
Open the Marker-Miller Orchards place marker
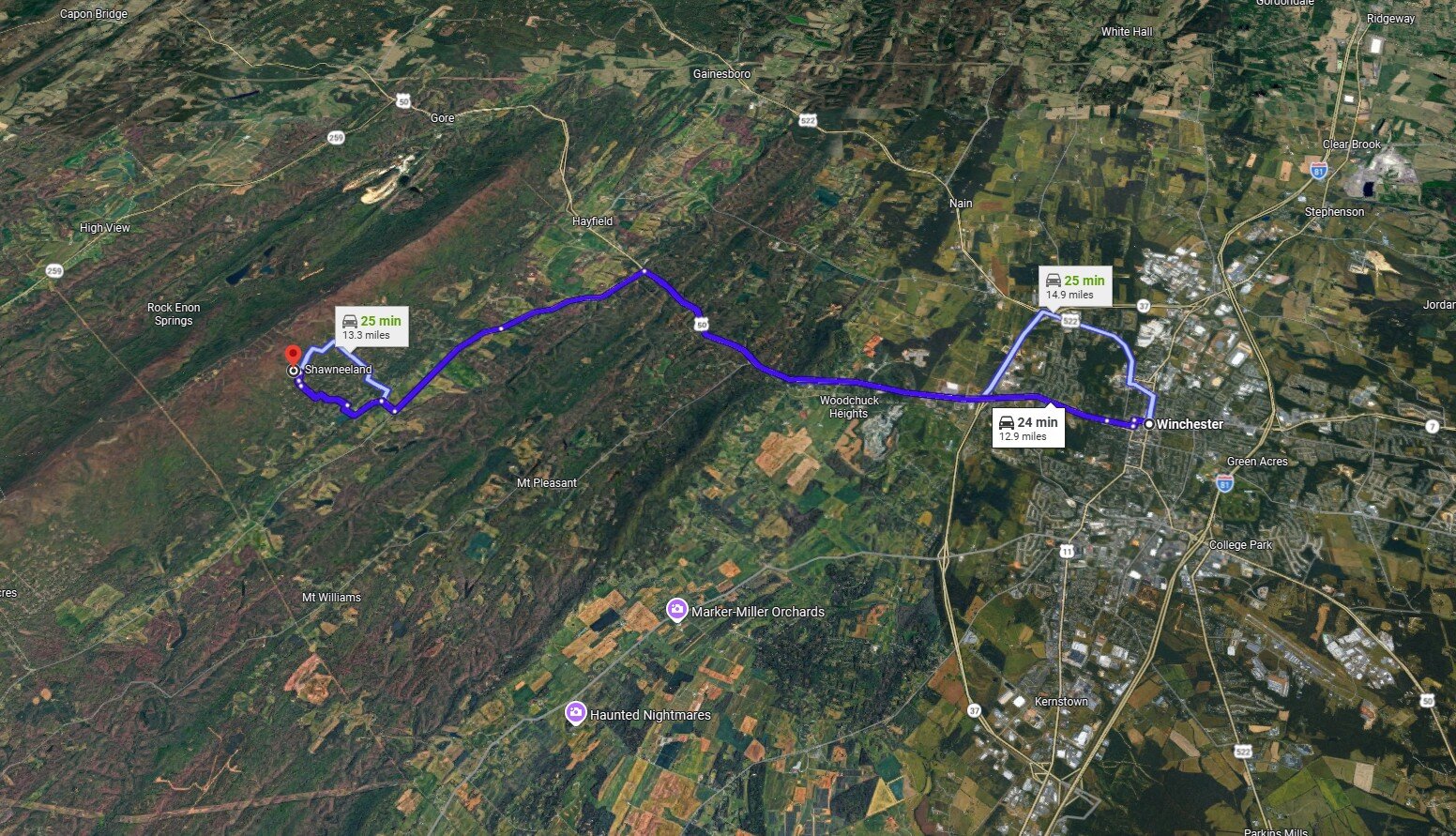coord(676,610)
